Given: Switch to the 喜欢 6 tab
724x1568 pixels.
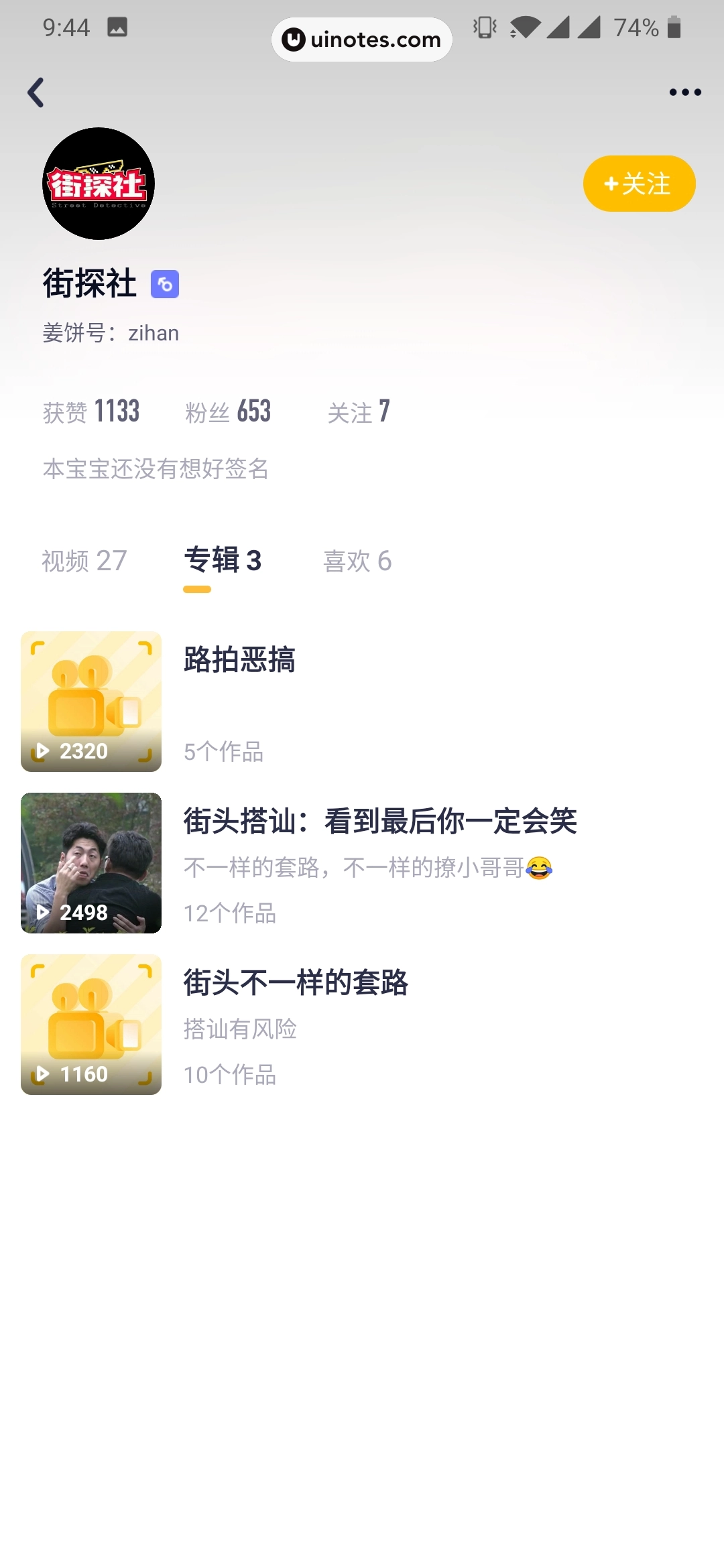Looking at the screenshot, I should [x=357, y=561].
